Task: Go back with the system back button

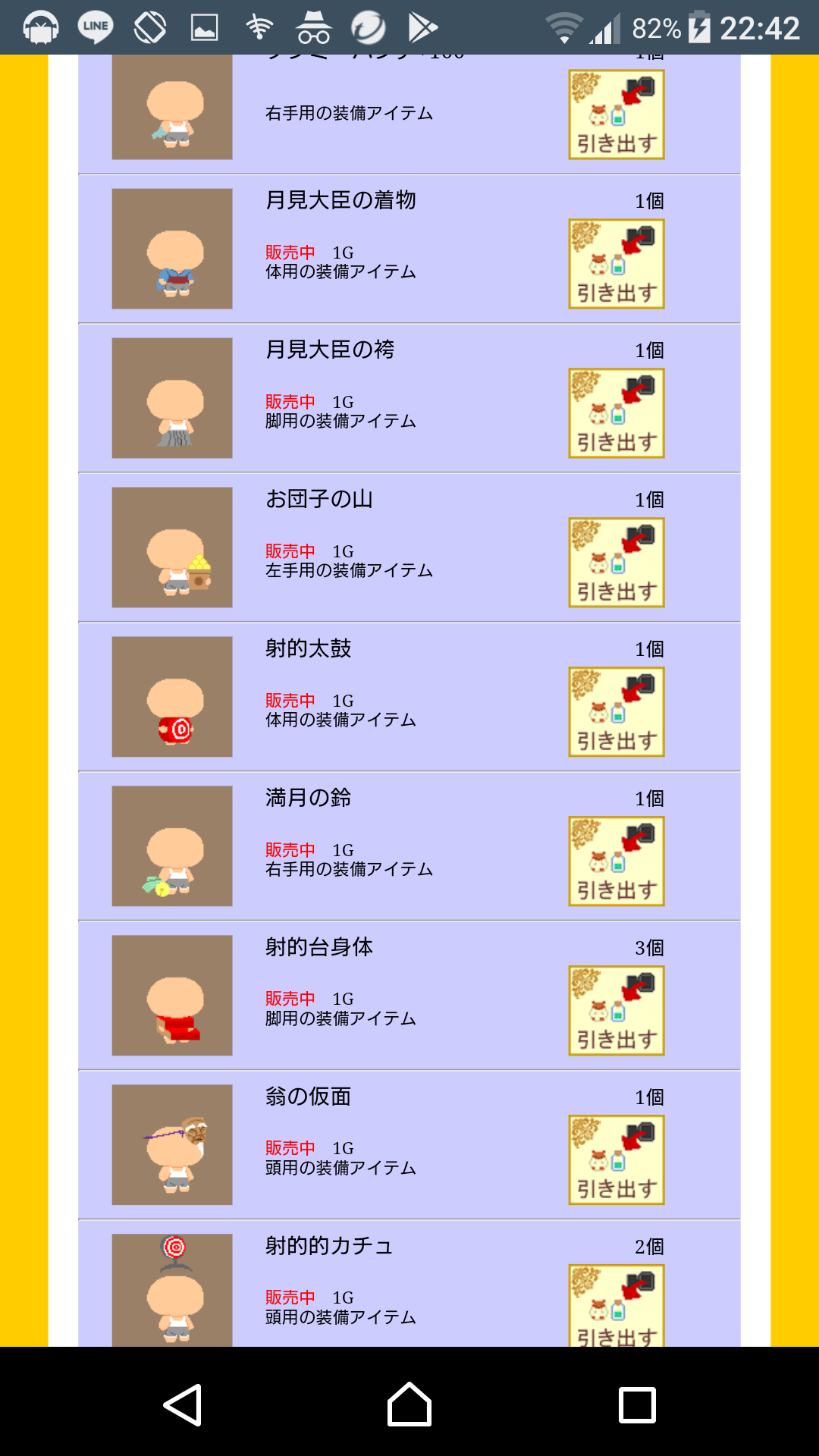Action: coord(182,1404)
